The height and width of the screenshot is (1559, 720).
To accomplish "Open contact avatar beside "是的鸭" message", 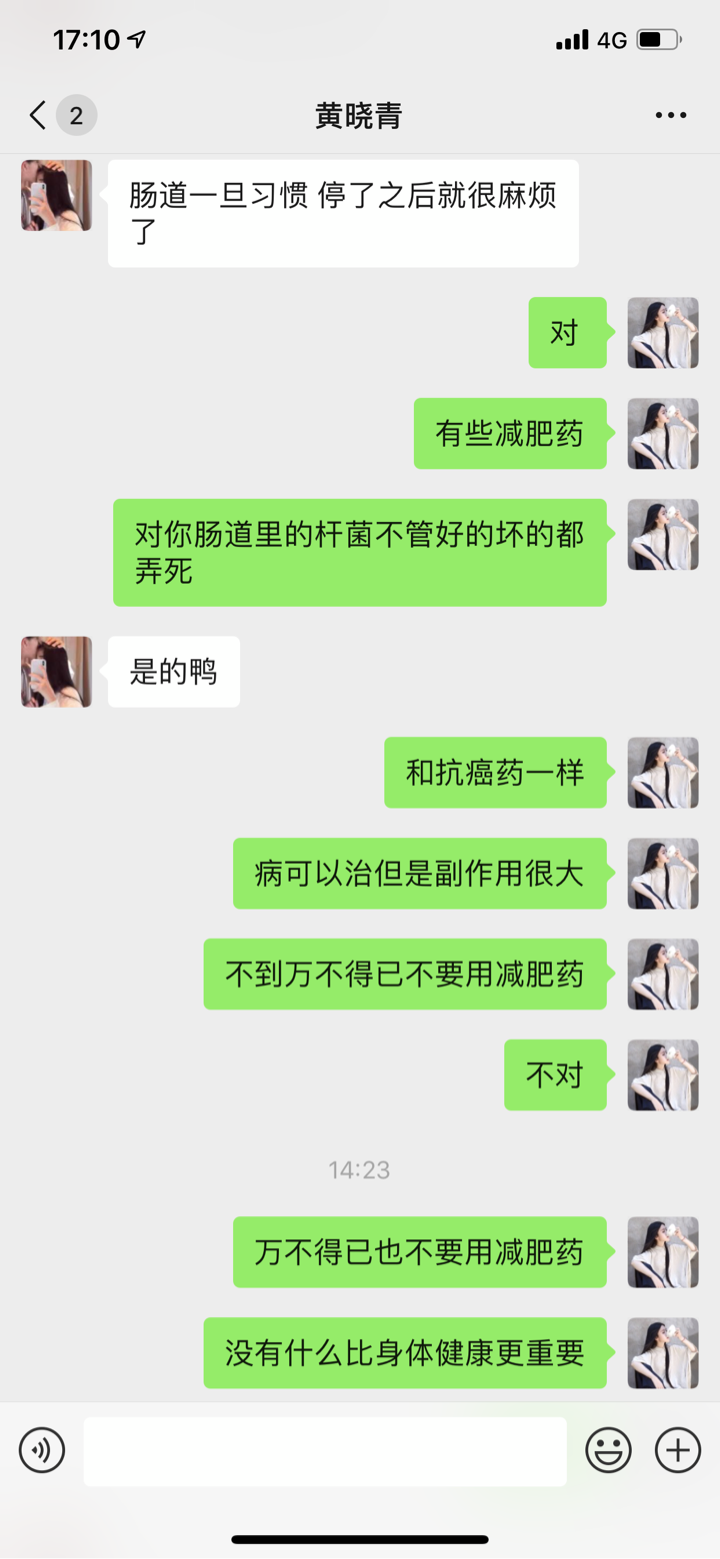I will (57, 672).
